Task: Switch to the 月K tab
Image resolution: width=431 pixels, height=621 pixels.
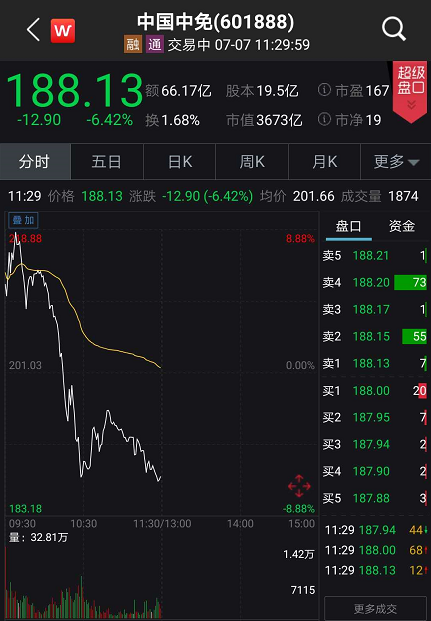Action: [x=324, y=162]
